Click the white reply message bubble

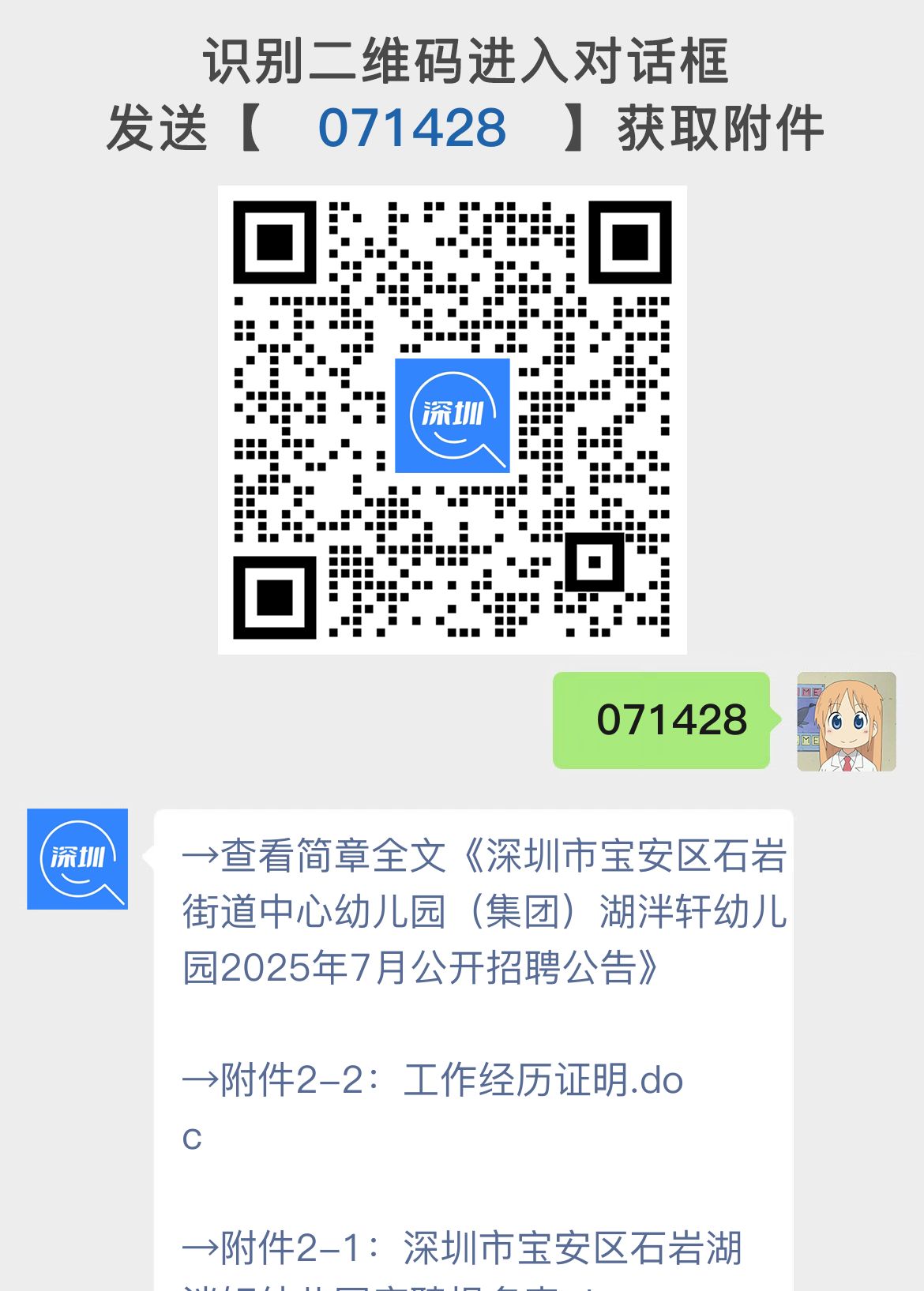[474, 1026]
